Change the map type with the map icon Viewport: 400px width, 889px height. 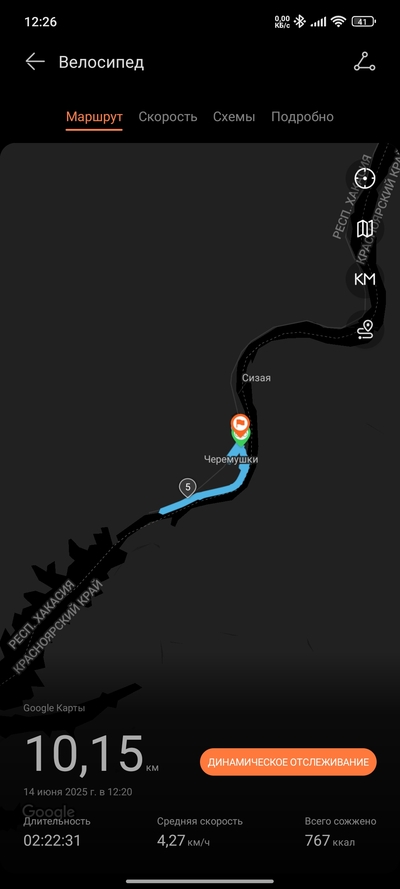[365, 229]
